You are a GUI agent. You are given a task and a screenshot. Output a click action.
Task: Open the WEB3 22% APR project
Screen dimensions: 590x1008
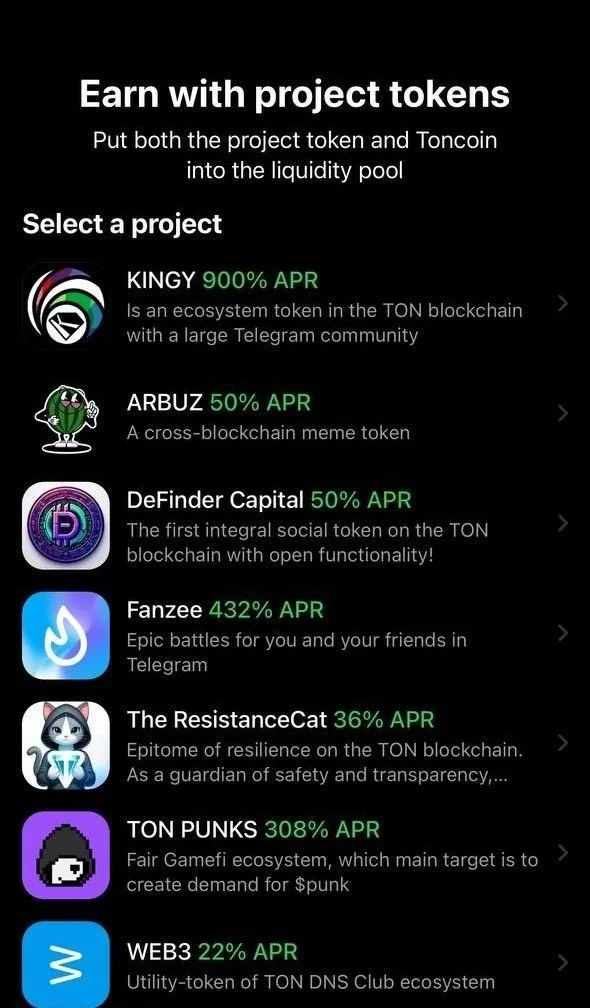pos(295,964)
